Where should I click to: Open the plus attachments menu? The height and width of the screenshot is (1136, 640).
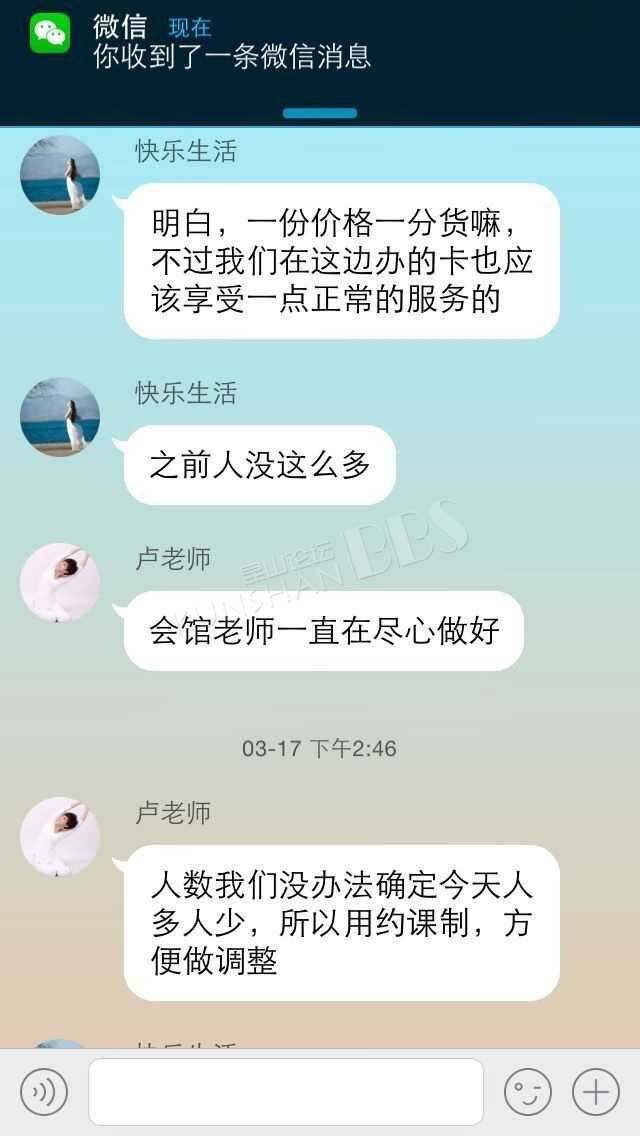[596, 1091]
